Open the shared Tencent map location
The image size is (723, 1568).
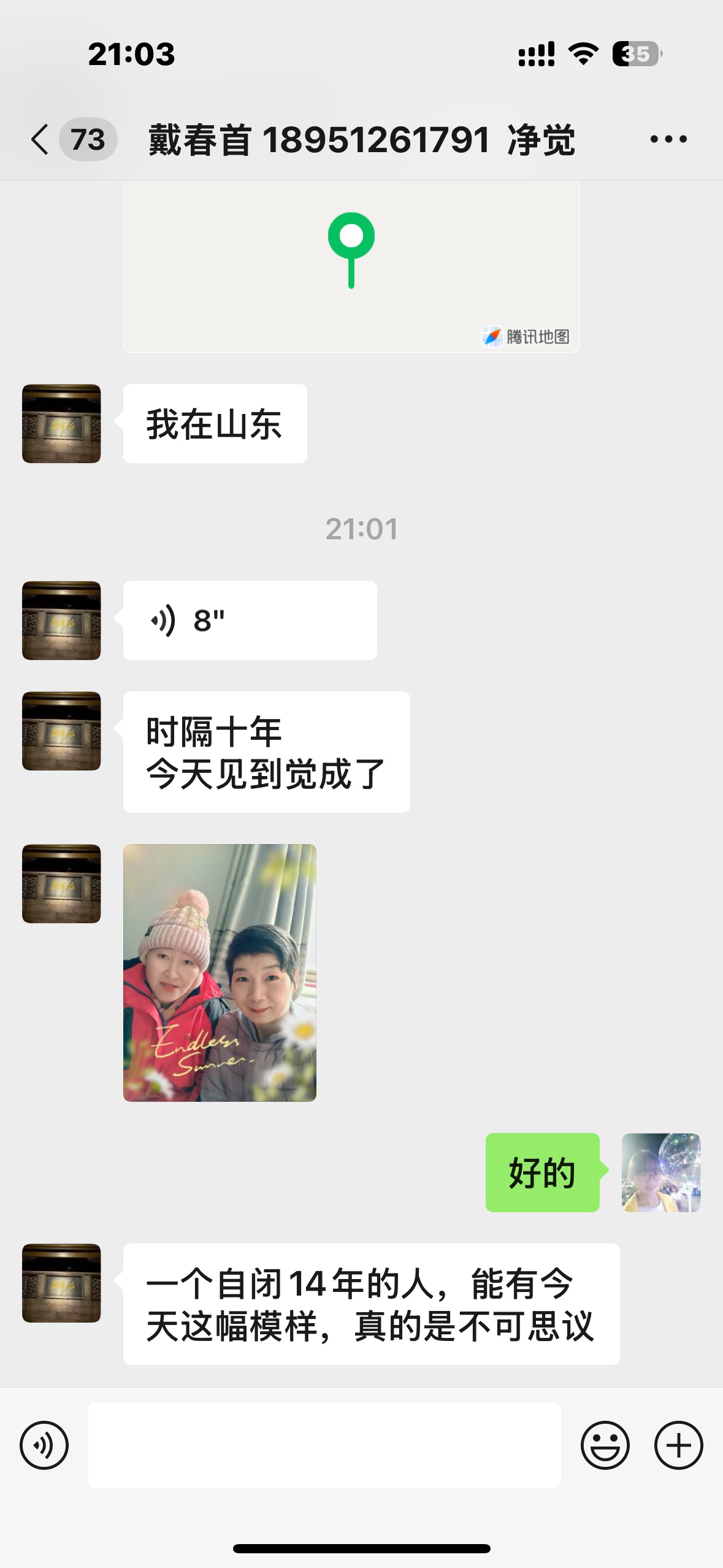click(x=351, y=267)
